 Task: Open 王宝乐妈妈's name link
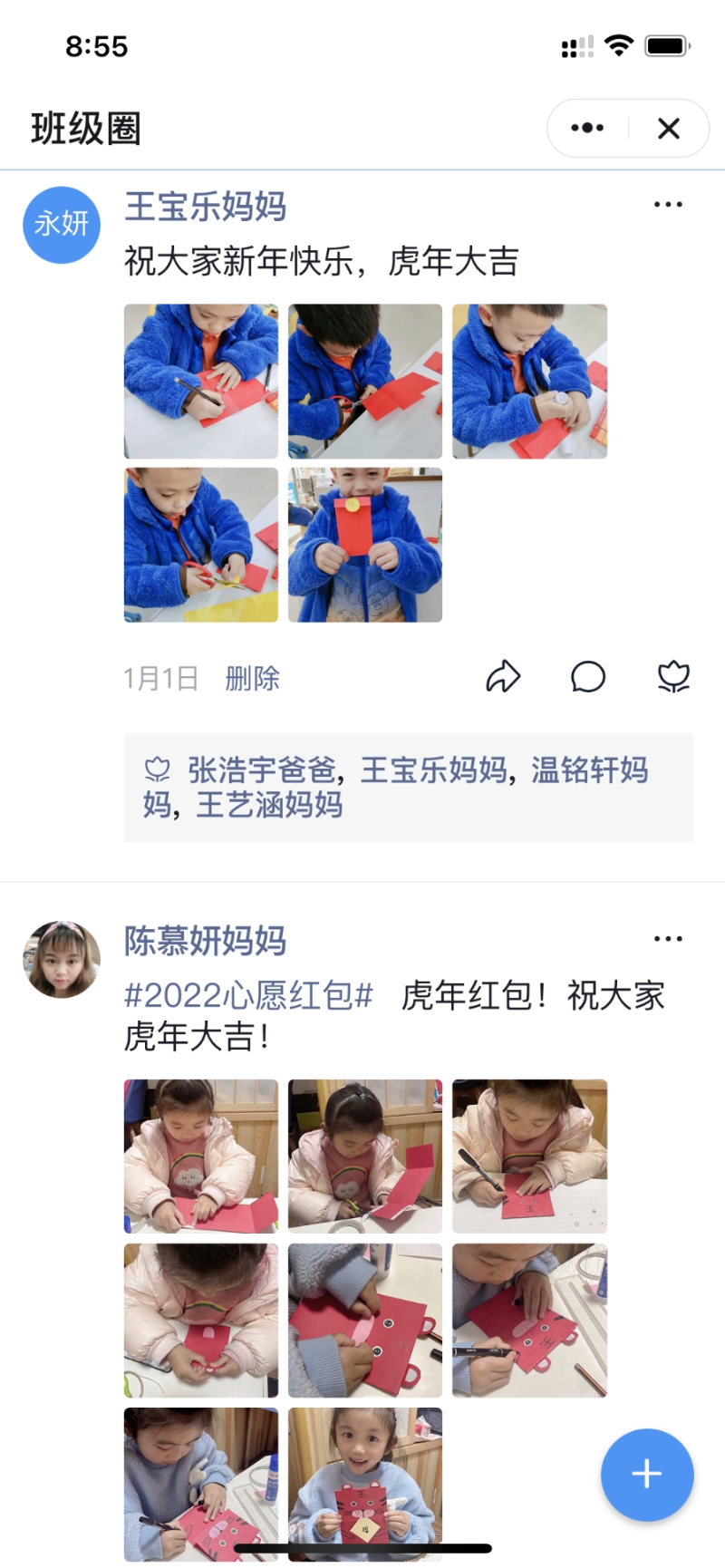(206, 207)
